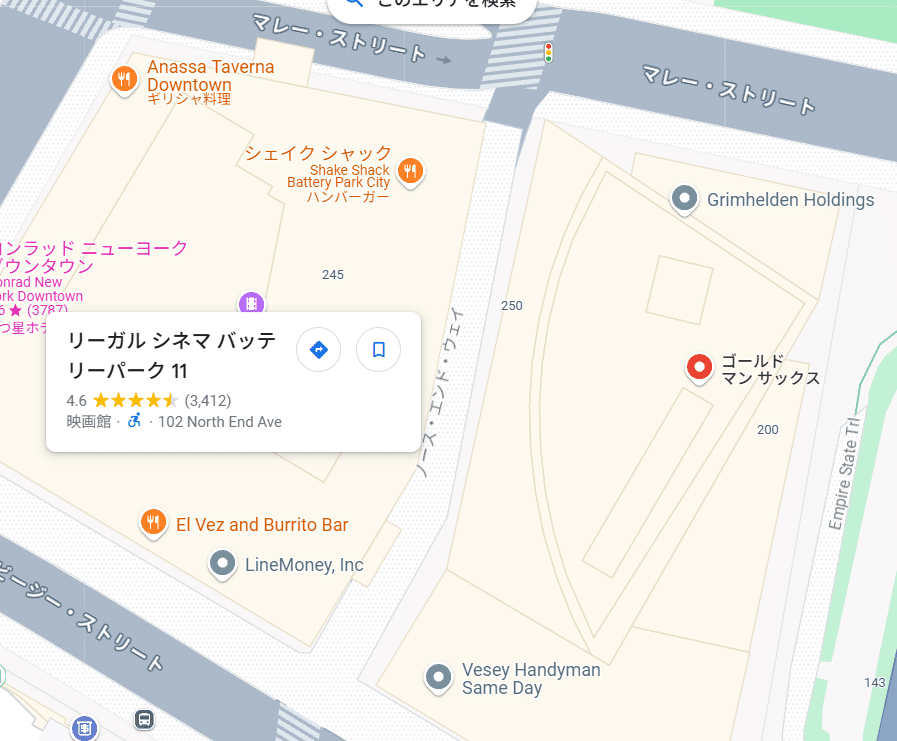Viewport: 897px width, 741px height.
Task: Select the Shake Shack Battery Park City pin
Action: (409, 171)
